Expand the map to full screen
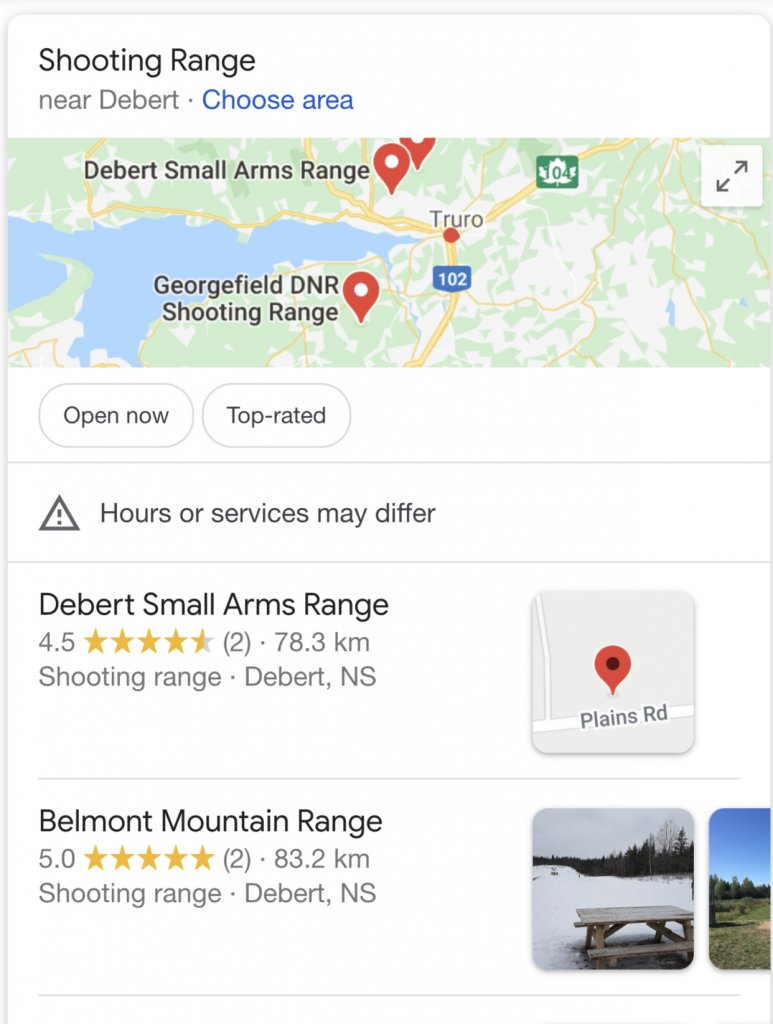773x1024 pixels. click(732, 177)
